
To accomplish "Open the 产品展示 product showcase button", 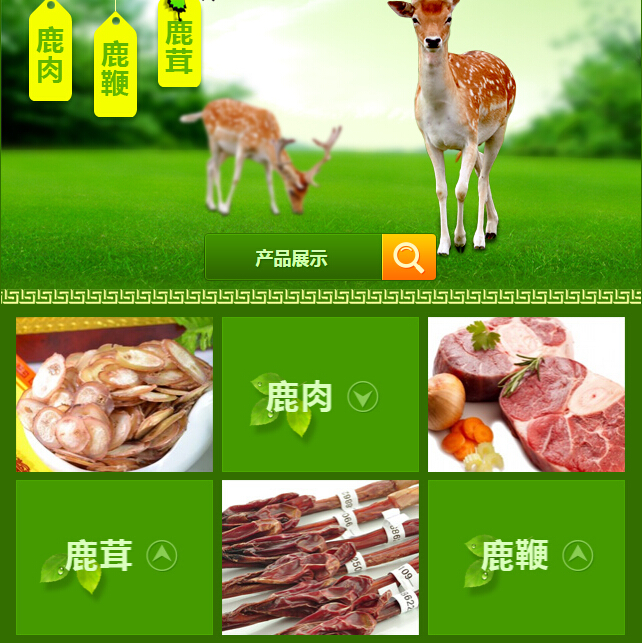I will (293, 258).
